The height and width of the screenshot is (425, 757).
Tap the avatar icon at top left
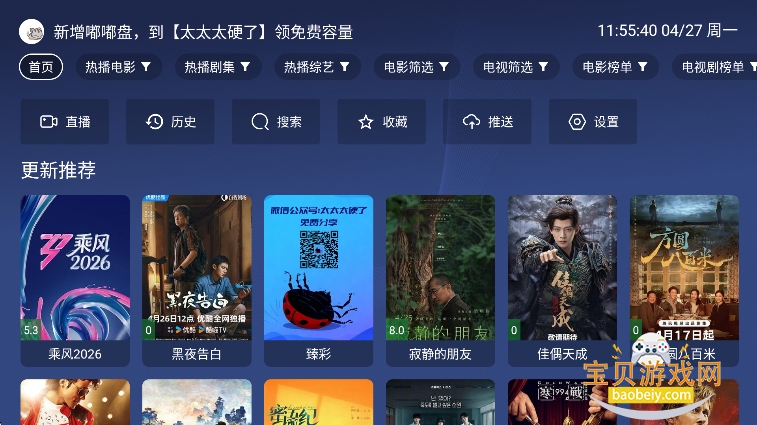31,31
